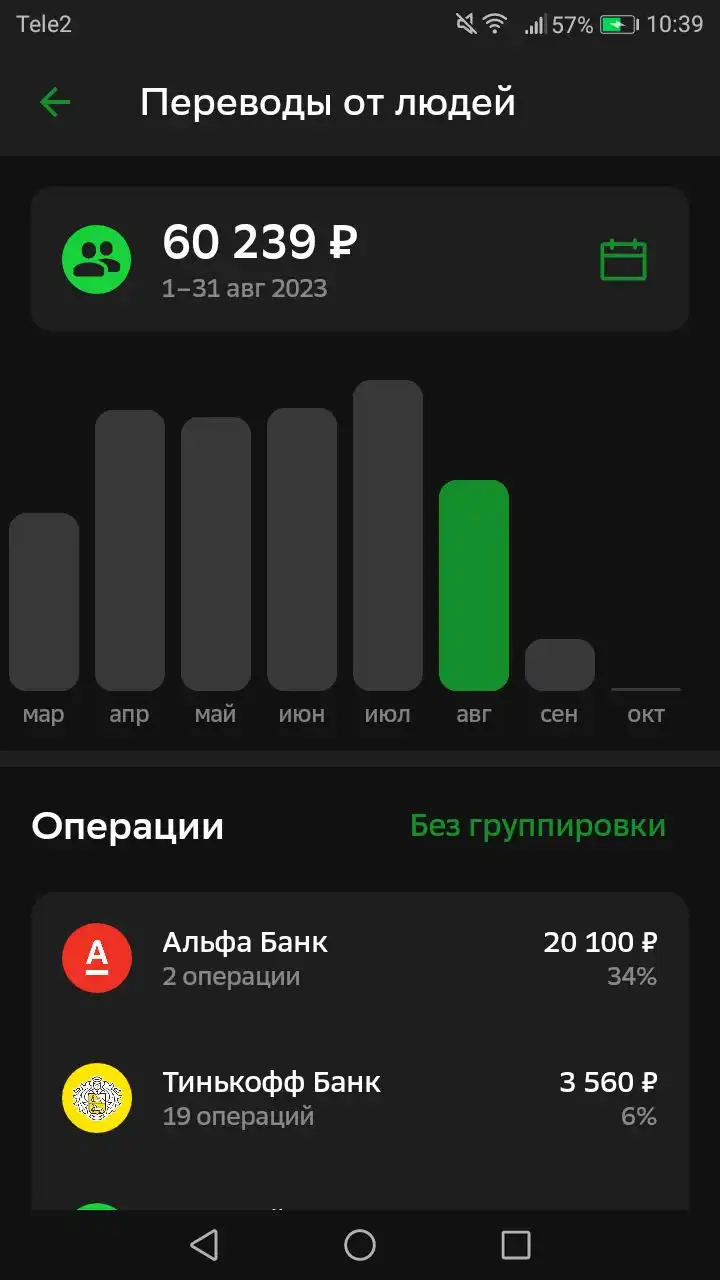This screenshot has width=720, height=1280.
Task: Select the апр bar in the chart
Action: [x=130, y=550]
